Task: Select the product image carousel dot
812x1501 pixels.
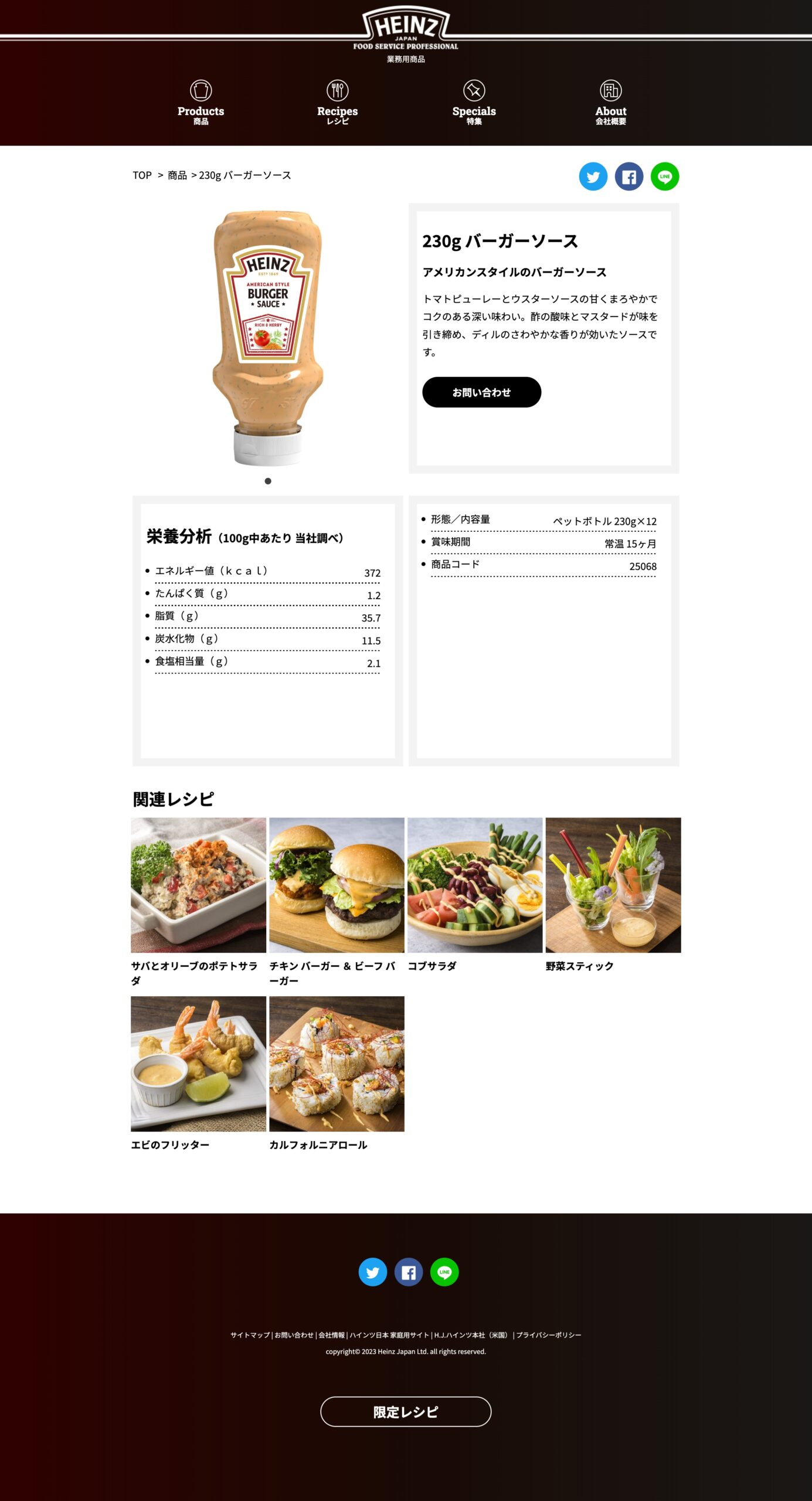Action: (268, 481)
